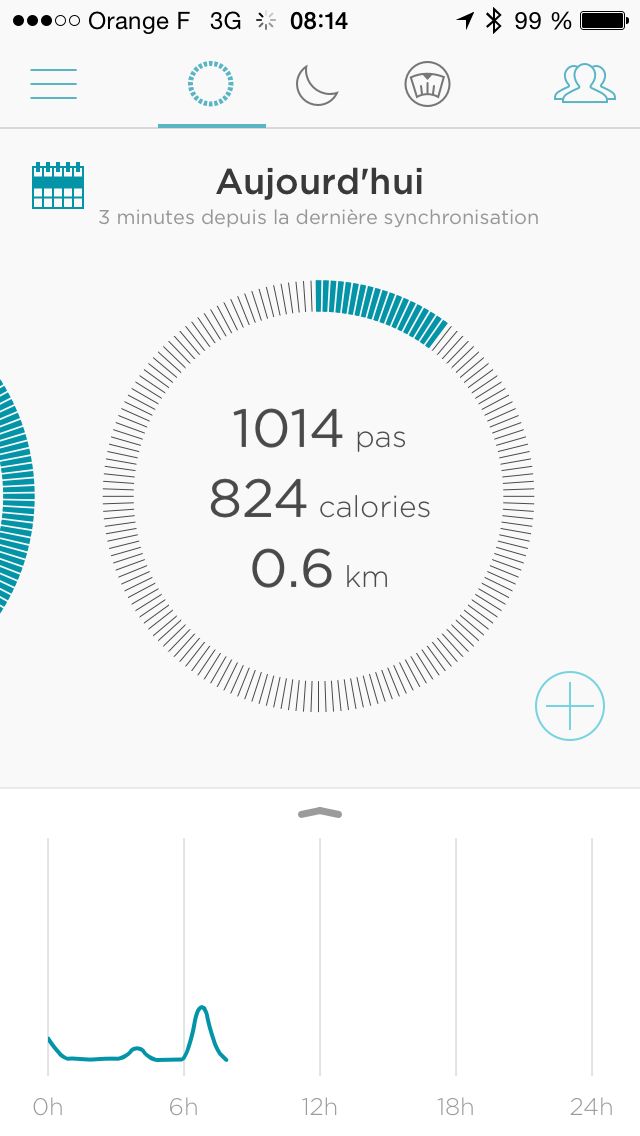
Task: Tap the plus button to add activity
Action: pyautogui.click(x=570, y=706)
